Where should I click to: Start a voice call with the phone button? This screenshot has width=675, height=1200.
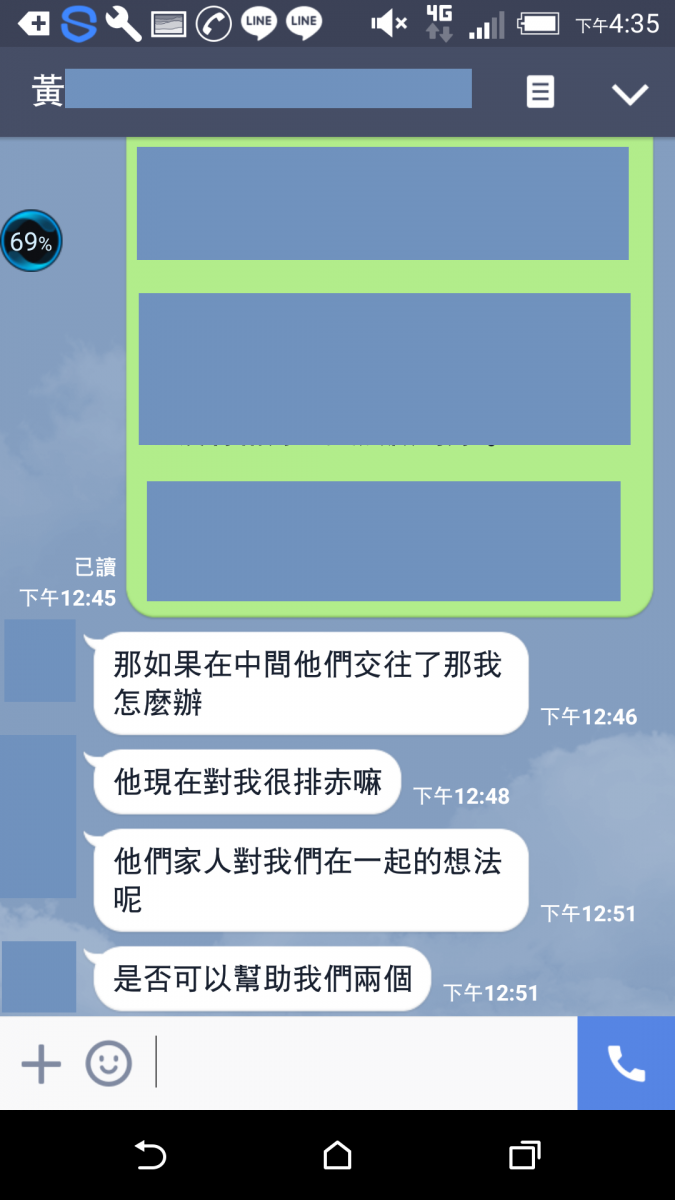click(x=626, y=1063)
